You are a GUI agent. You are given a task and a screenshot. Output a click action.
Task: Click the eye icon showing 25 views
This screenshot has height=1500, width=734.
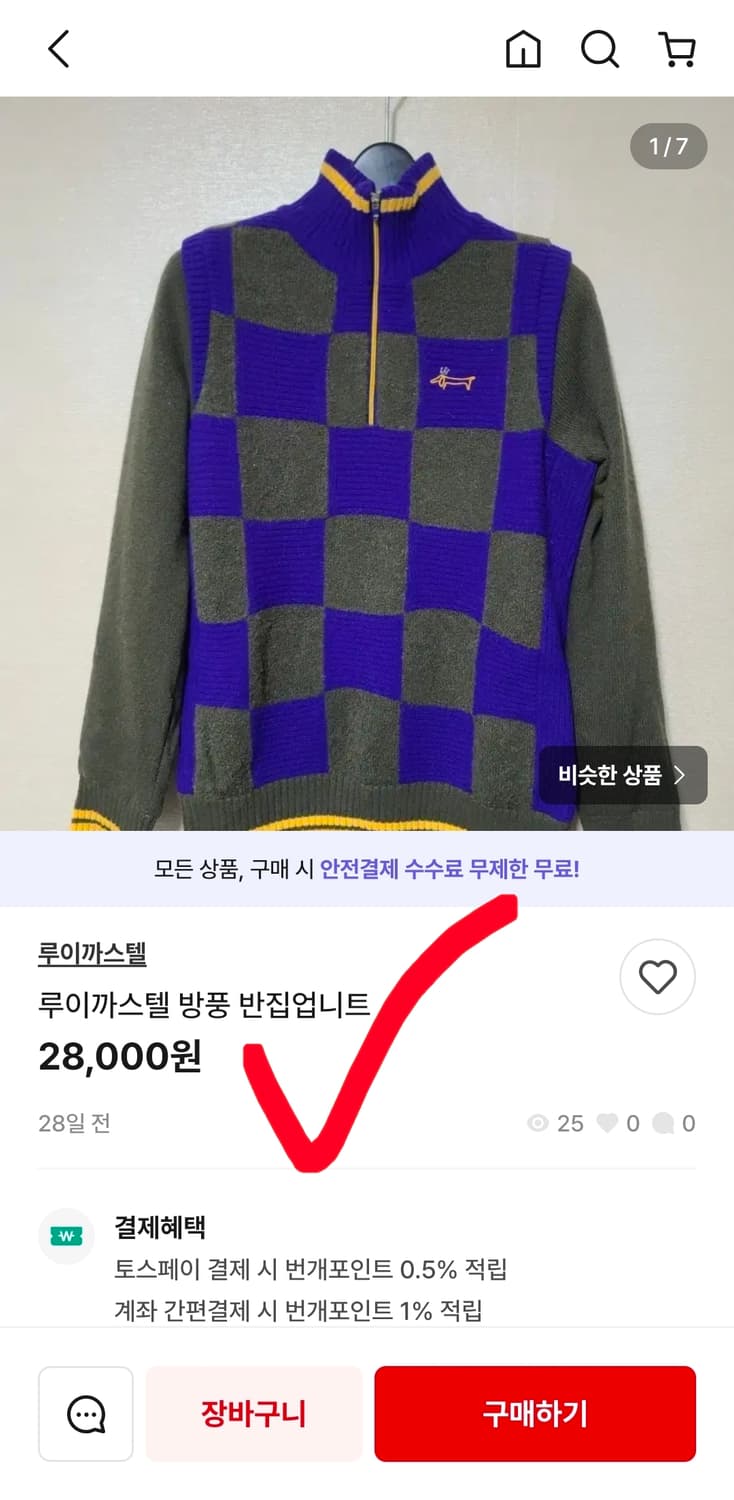(538, 1123)
